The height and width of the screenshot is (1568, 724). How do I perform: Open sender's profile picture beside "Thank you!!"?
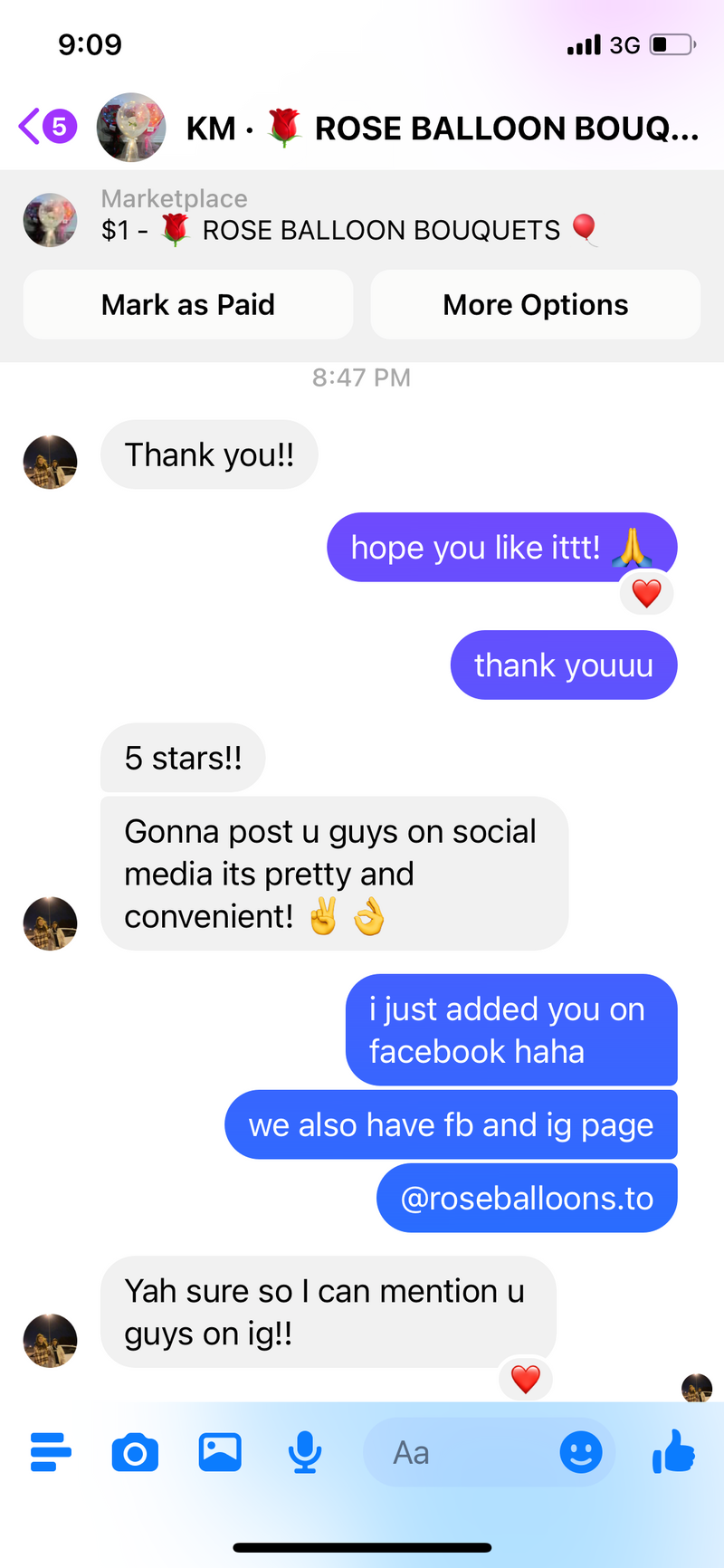50,462
